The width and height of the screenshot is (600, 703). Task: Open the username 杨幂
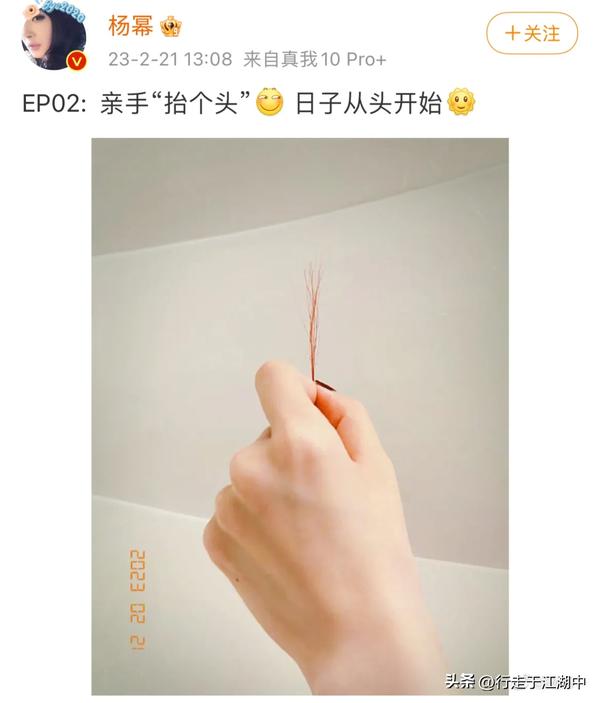tap(130, 24)
